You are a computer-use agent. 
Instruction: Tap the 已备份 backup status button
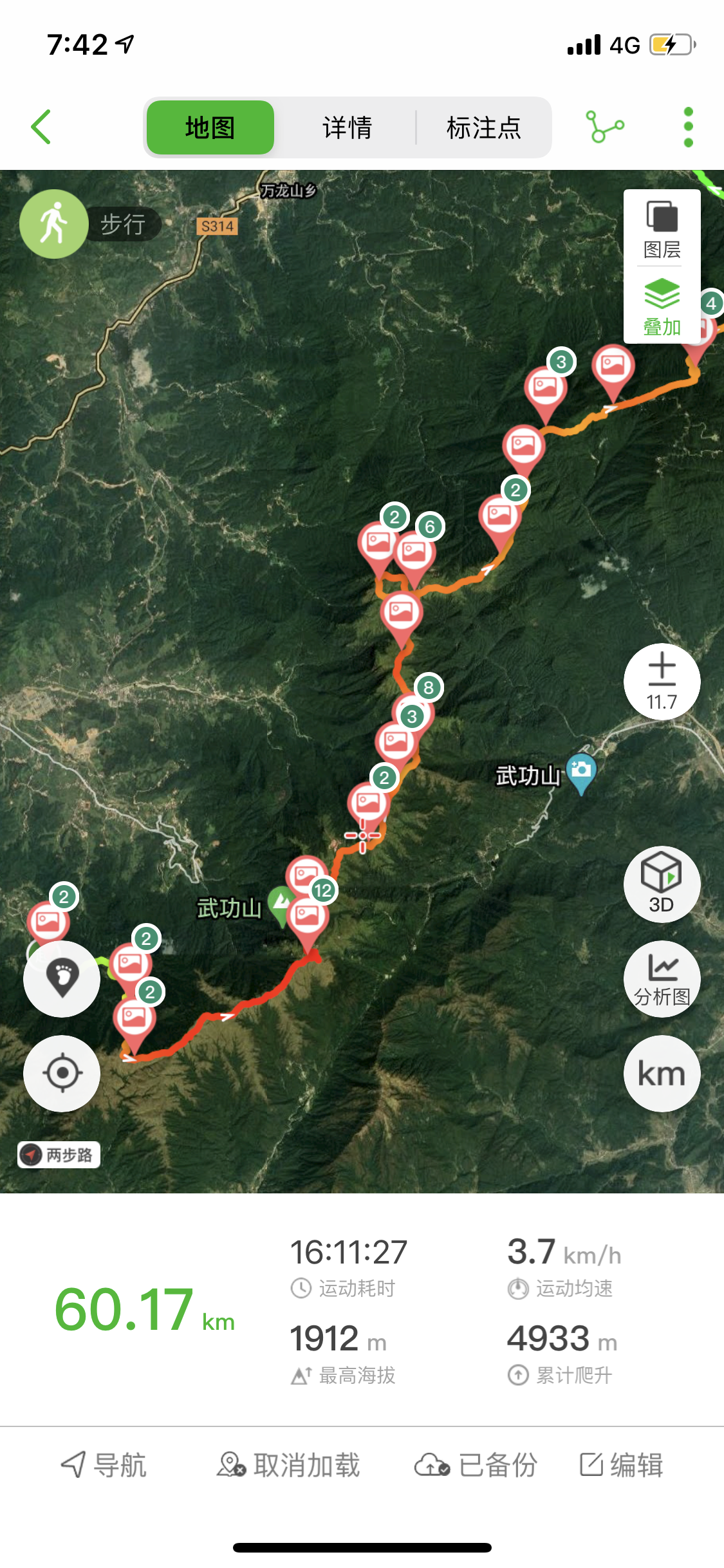(476, 1465)
